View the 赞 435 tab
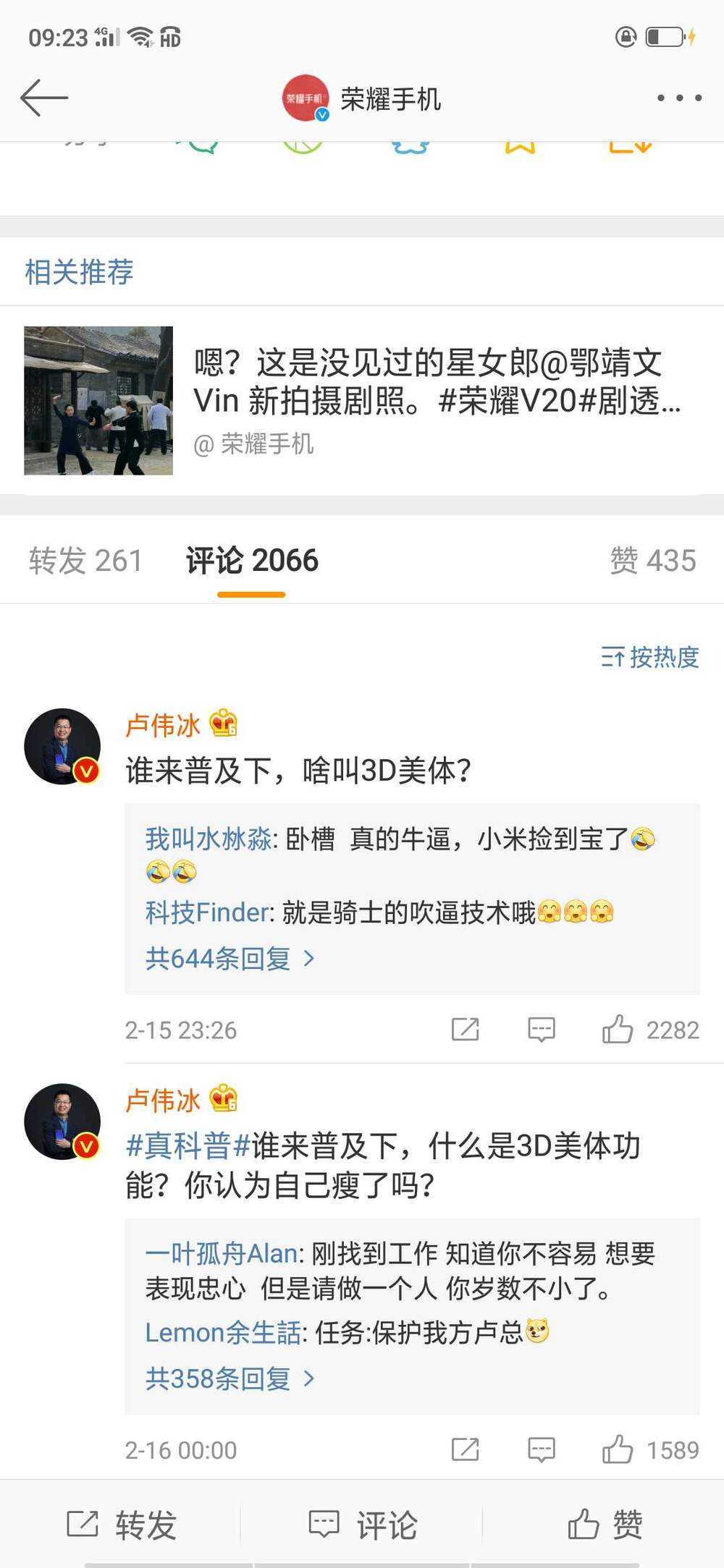724x1568 pixels. click(x=652, y=561)
